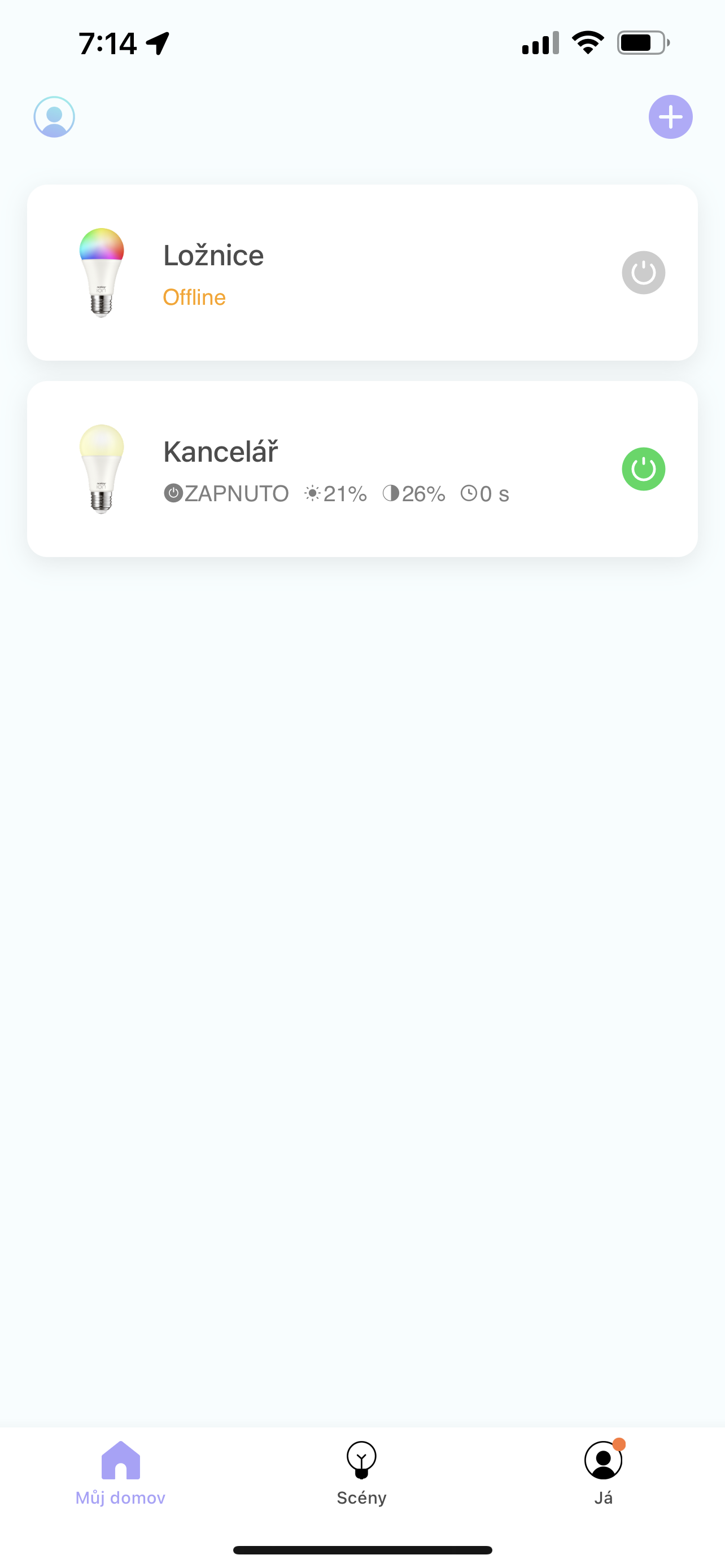This screenshot has width=725, height=1568.
Task: Open the profile avatar icon
Action: click(x=54, y=117)
